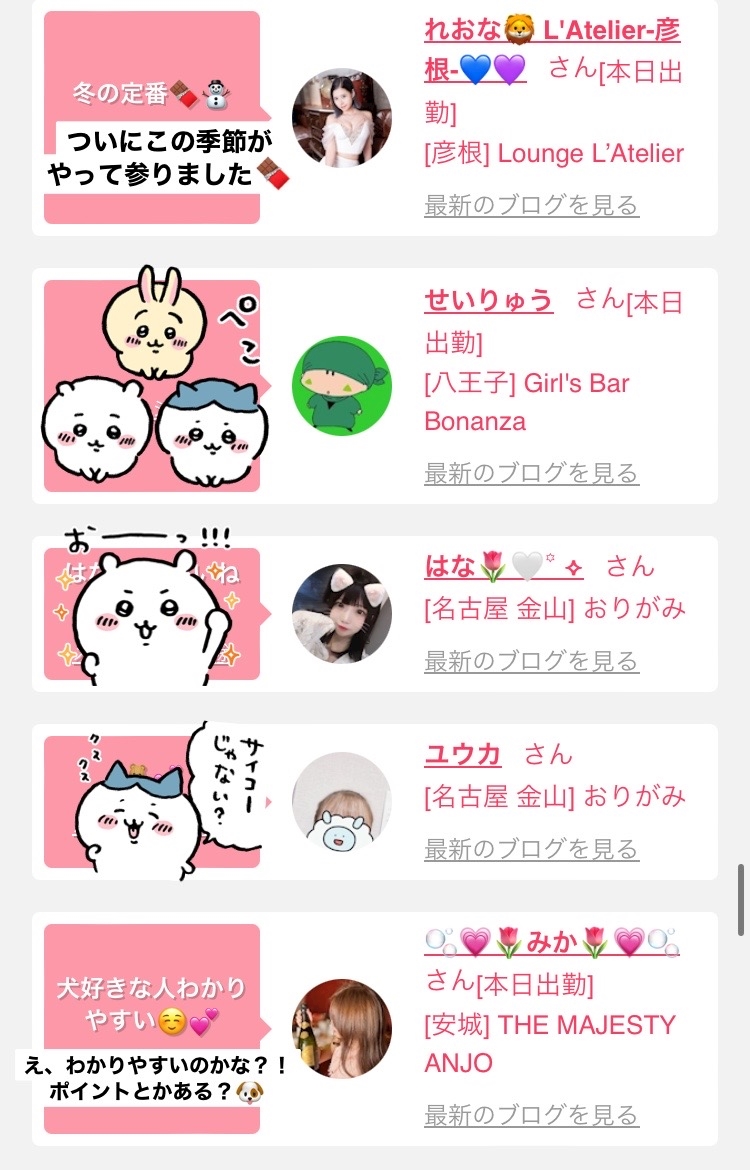Open みか profile name link
The height and width of the screenshot is (1170, 750).
552,942
